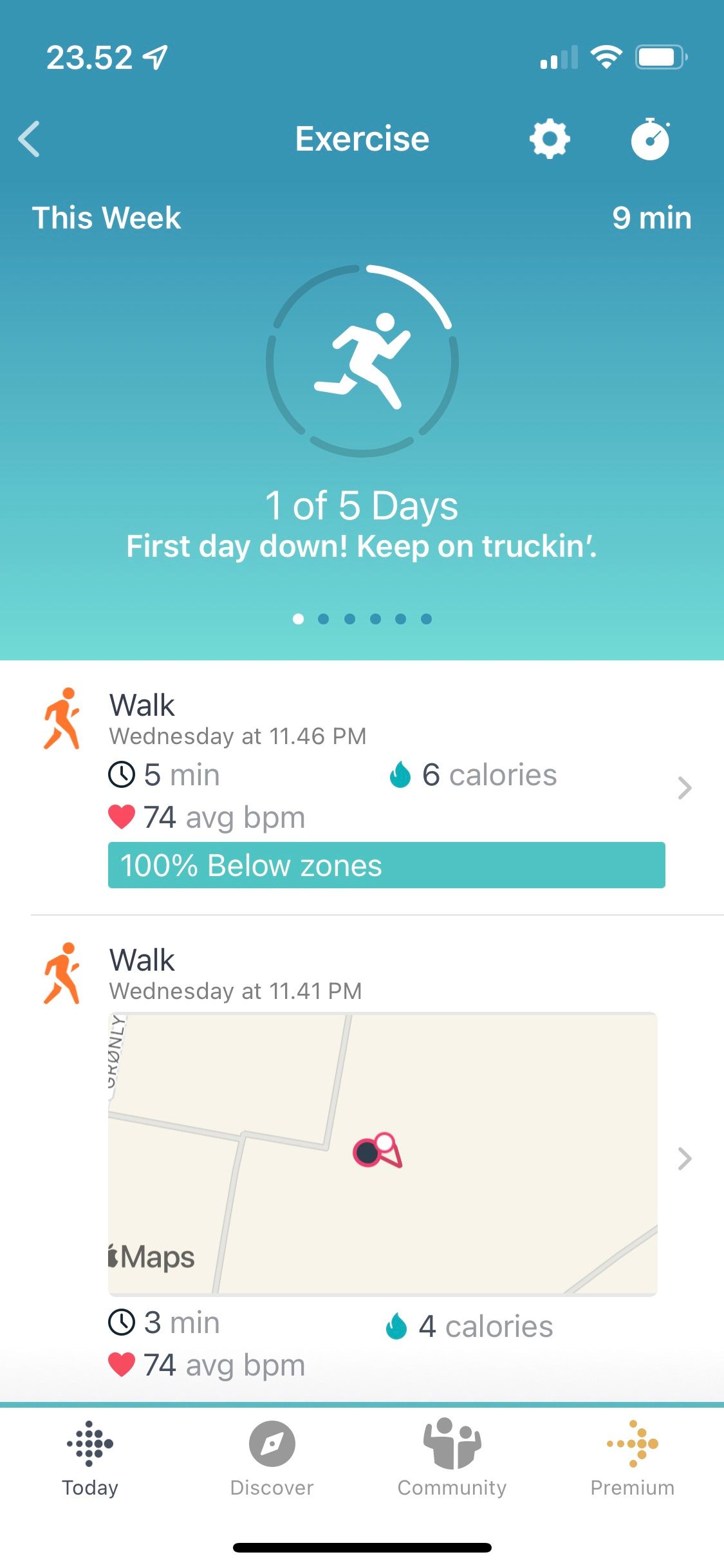Open exercise settings gear
The height and width of the screenshot is (1568, 724).
click(549, 138)
